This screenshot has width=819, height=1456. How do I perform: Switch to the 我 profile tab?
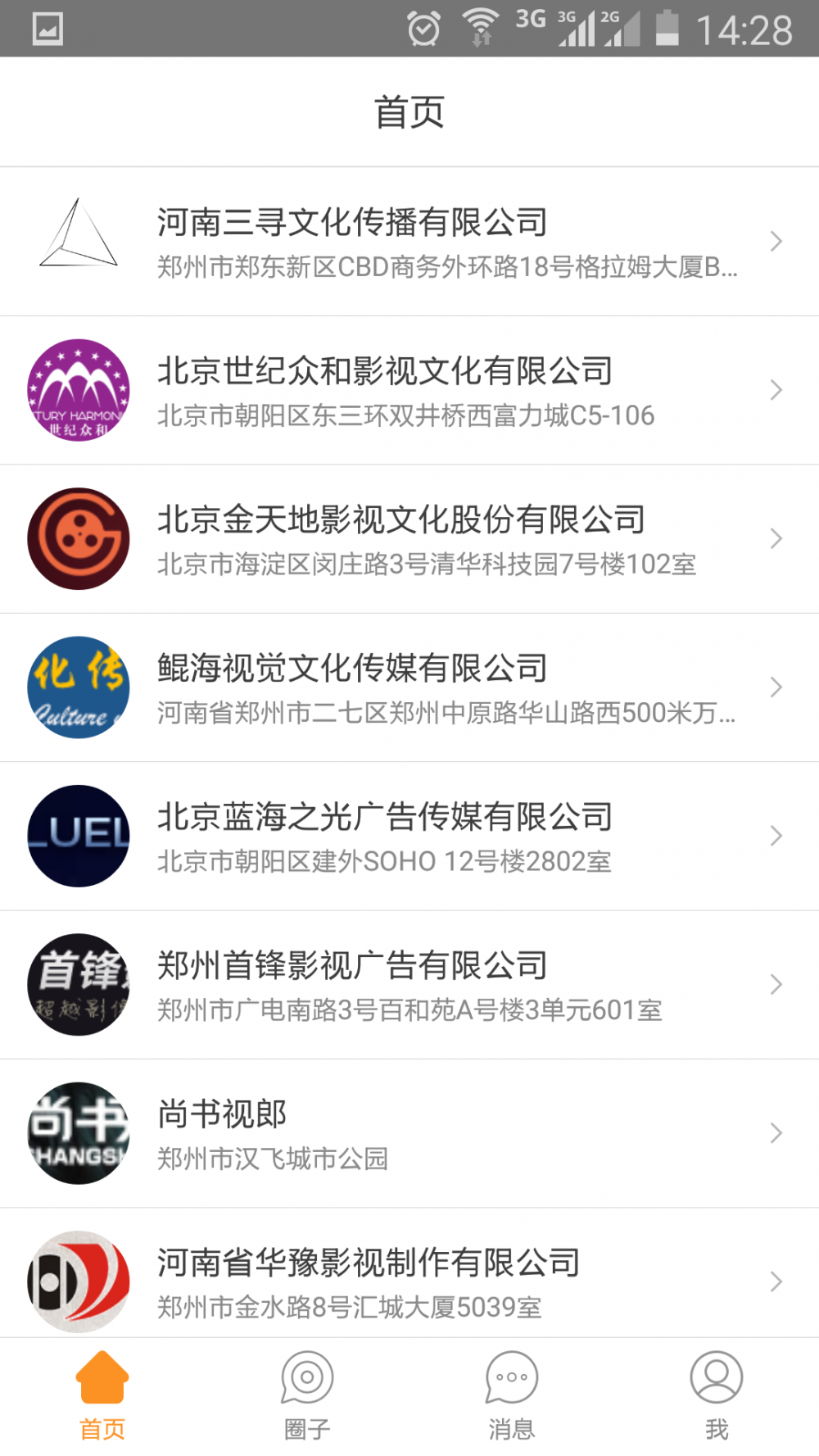click(717, 1397)
